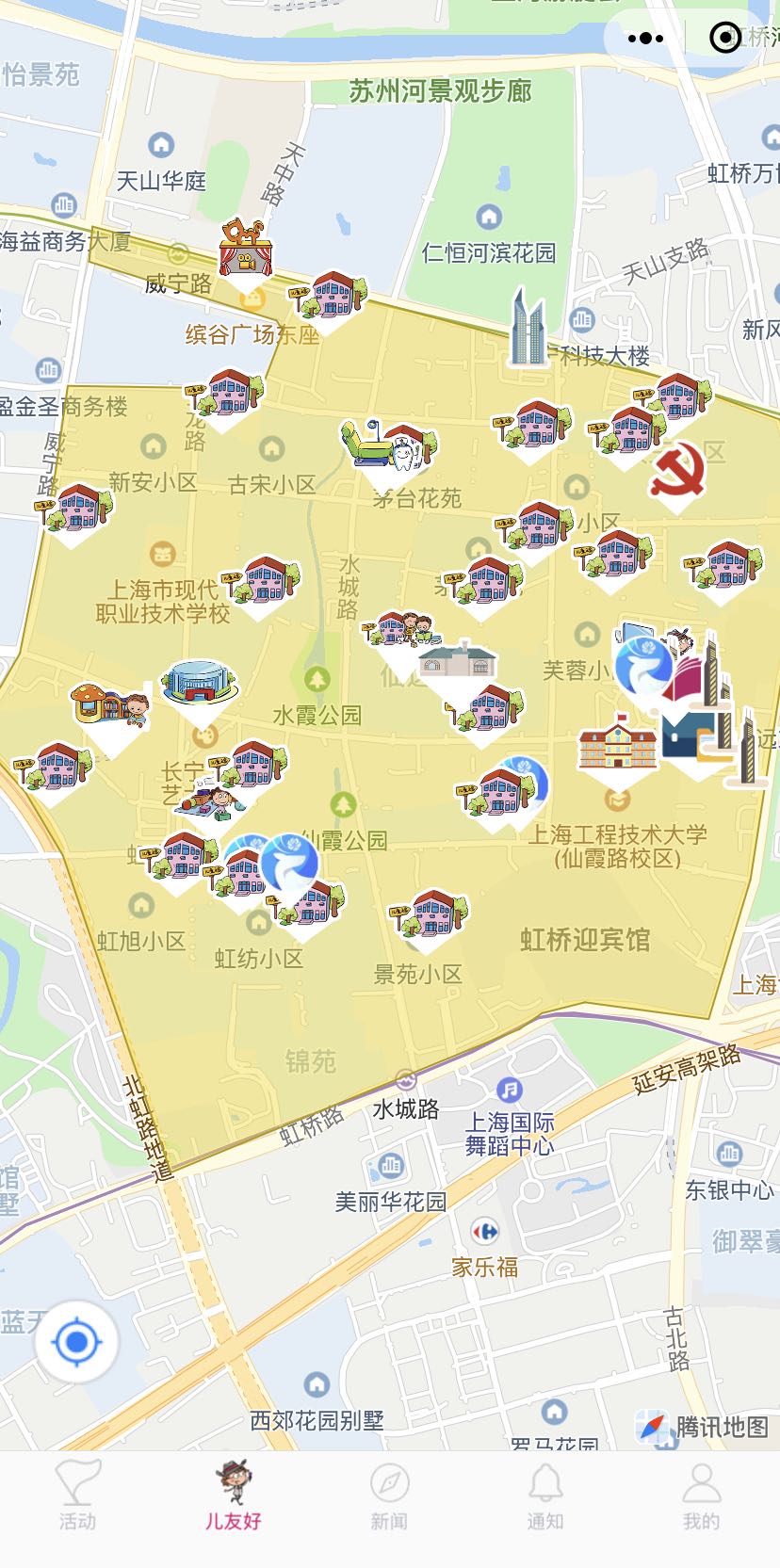Screen dimensions: 780x1568
Task: Open the round stadium building marker
Action: point(199,682)
